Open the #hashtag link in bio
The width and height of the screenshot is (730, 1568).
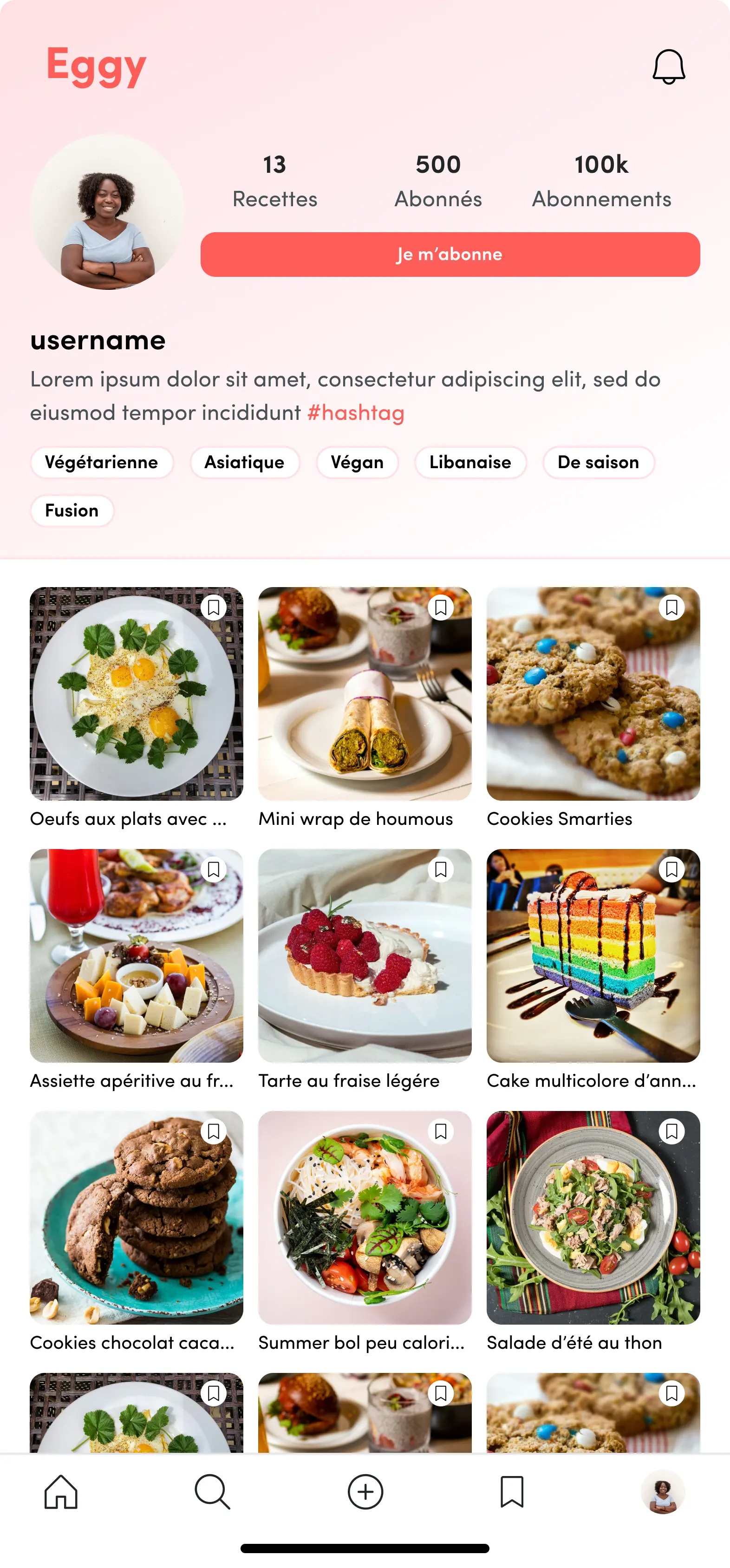(356, 413)
